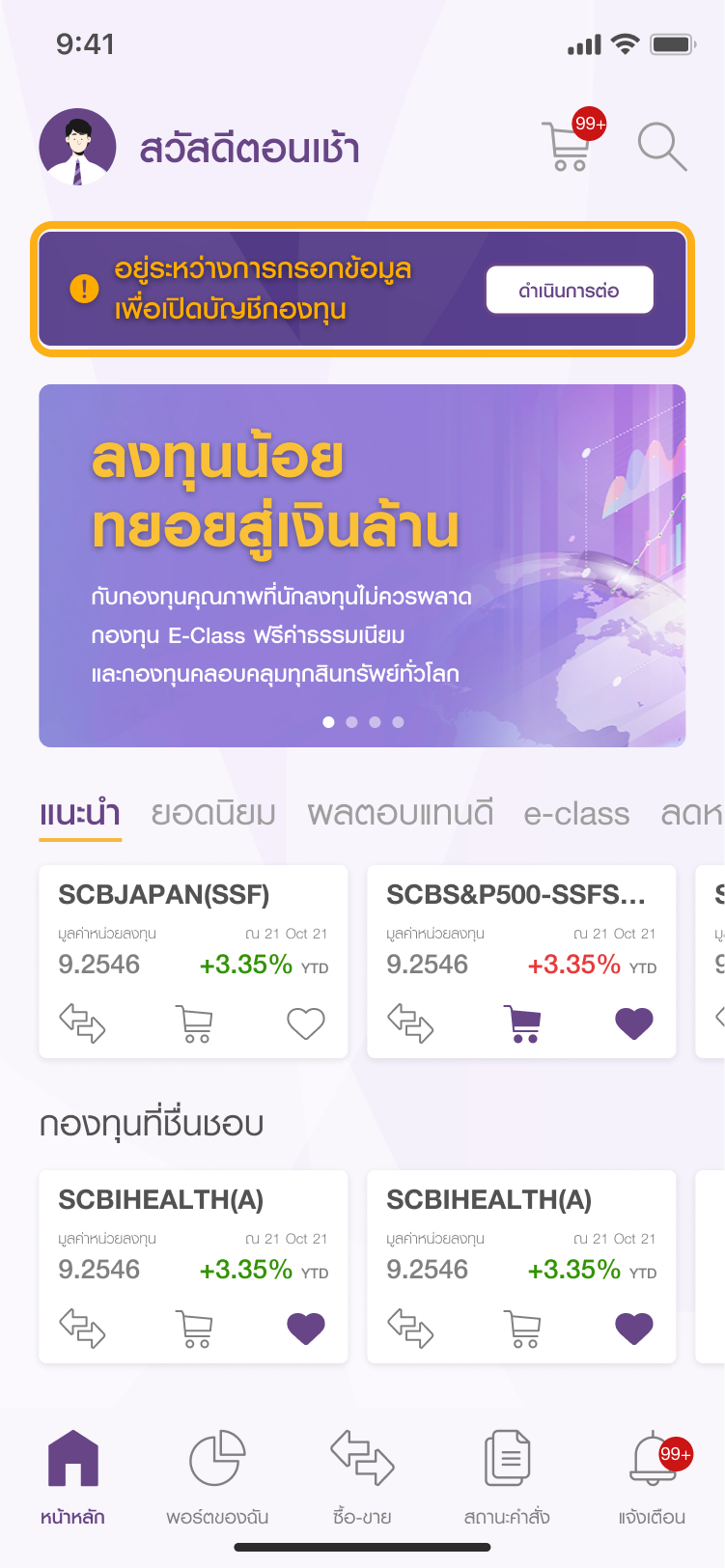
Task: Tap the profile avatar
Action: (77, 147)
